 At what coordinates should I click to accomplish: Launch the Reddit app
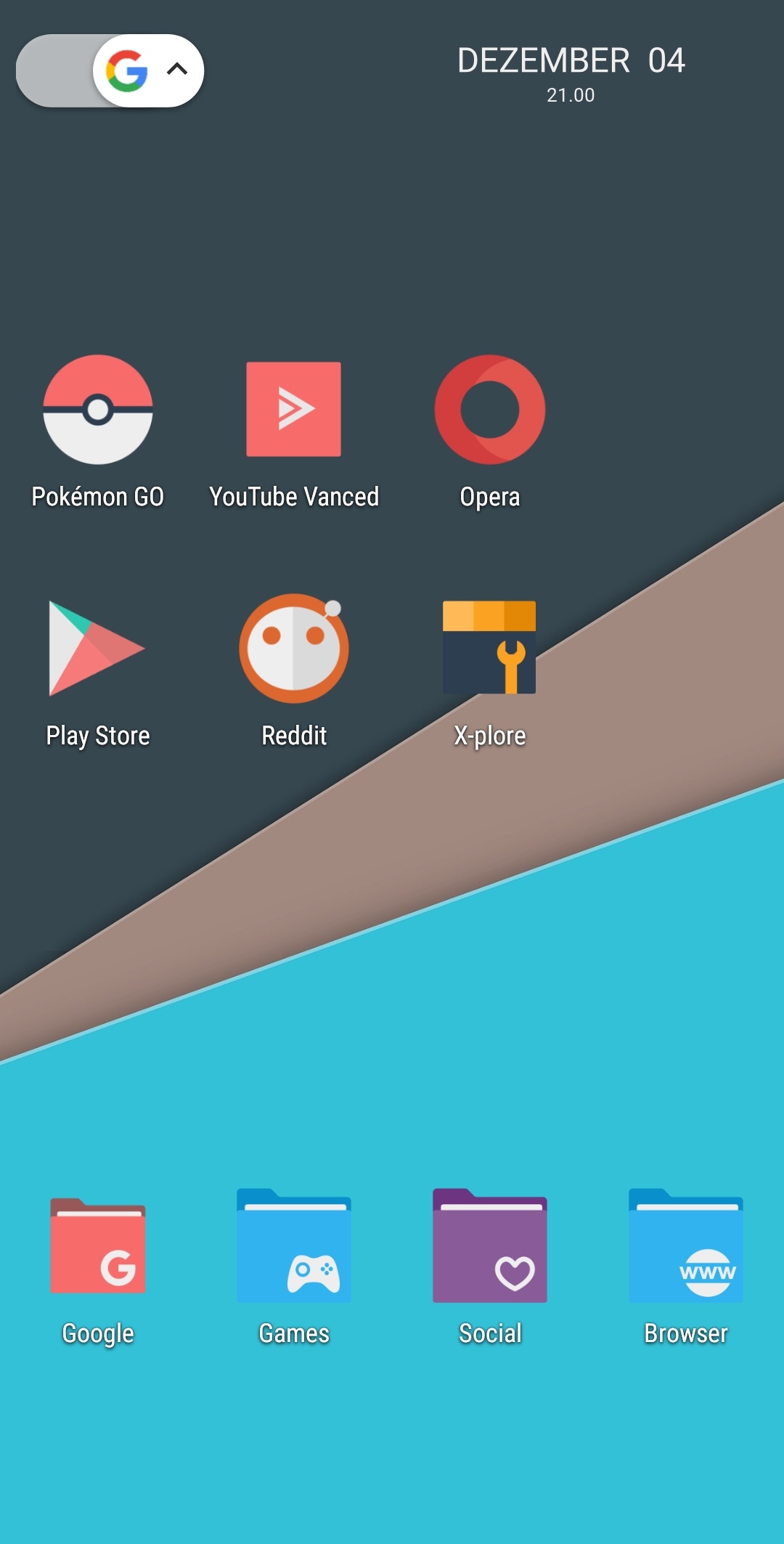(x=293, y=649)
